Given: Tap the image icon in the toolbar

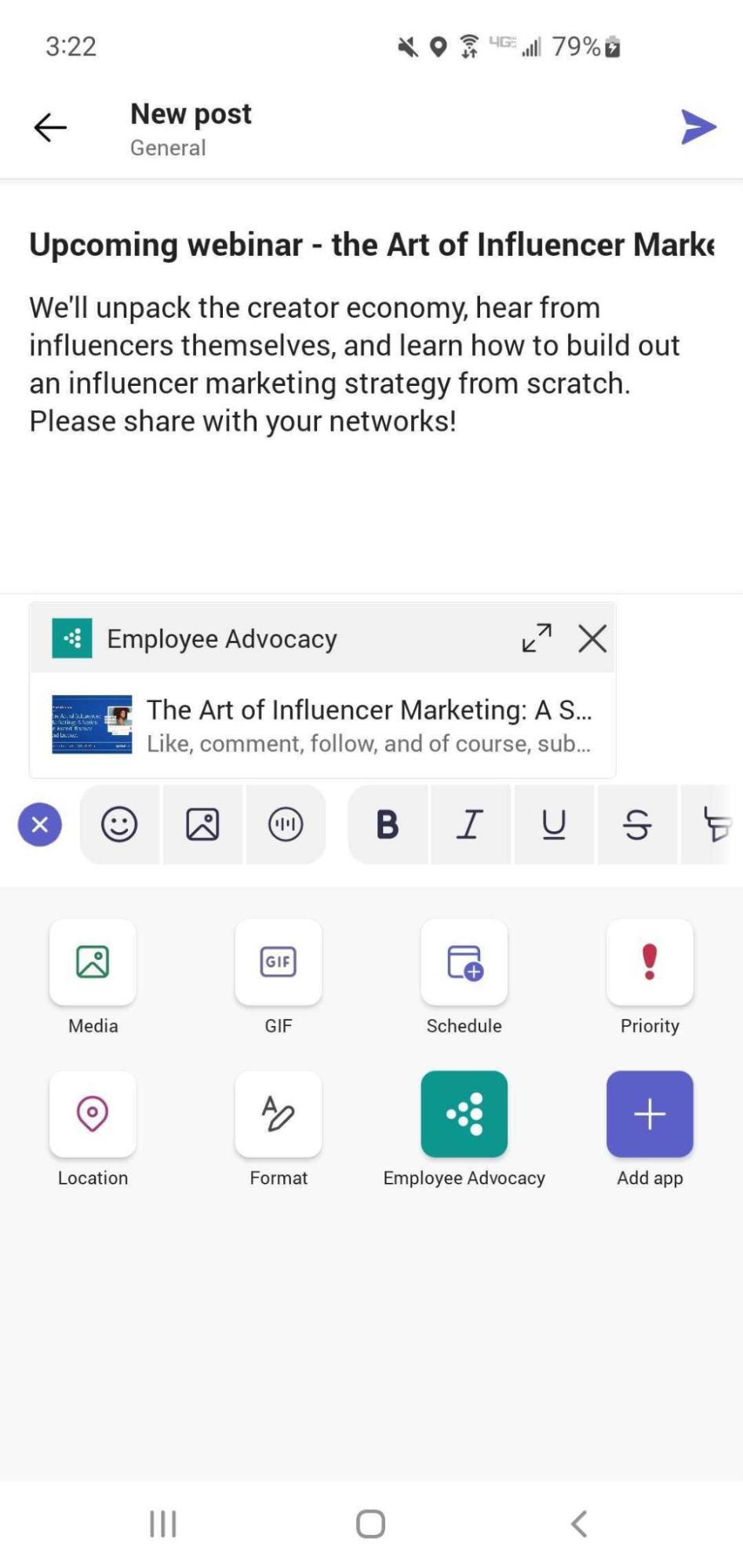Looking at the screenshot, I should point(202,824).
